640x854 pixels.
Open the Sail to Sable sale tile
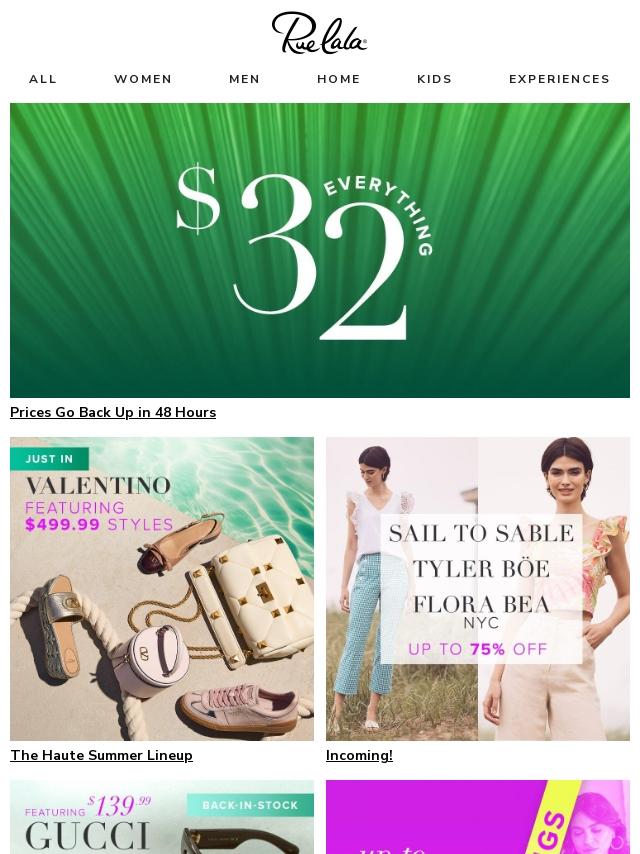[478, 588]
